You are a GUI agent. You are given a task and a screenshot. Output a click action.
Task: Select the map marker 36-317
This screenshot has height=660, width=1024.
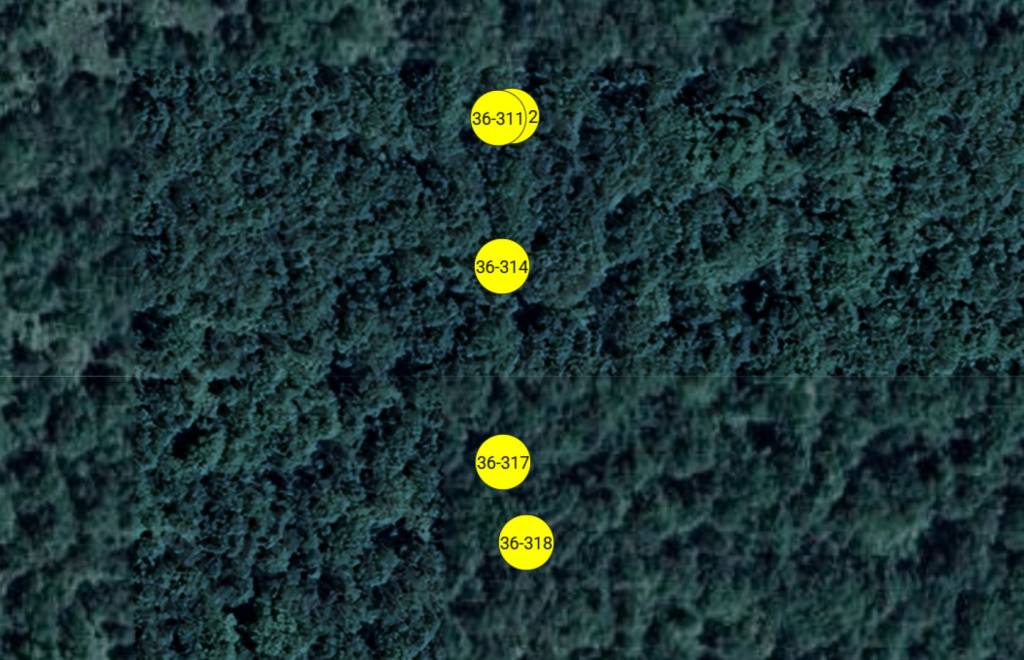502,463
